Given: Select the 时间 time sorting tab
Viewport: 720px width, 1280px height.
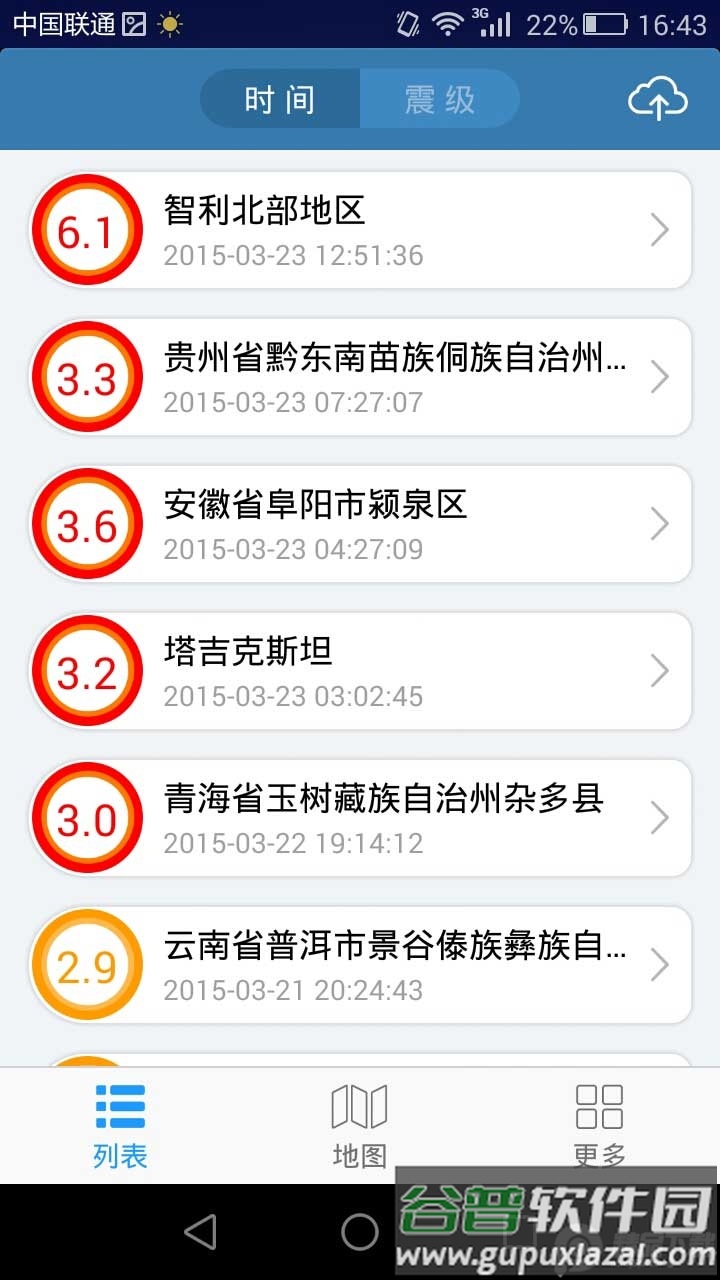Looking at the screenshot, I should coord(278,99).
